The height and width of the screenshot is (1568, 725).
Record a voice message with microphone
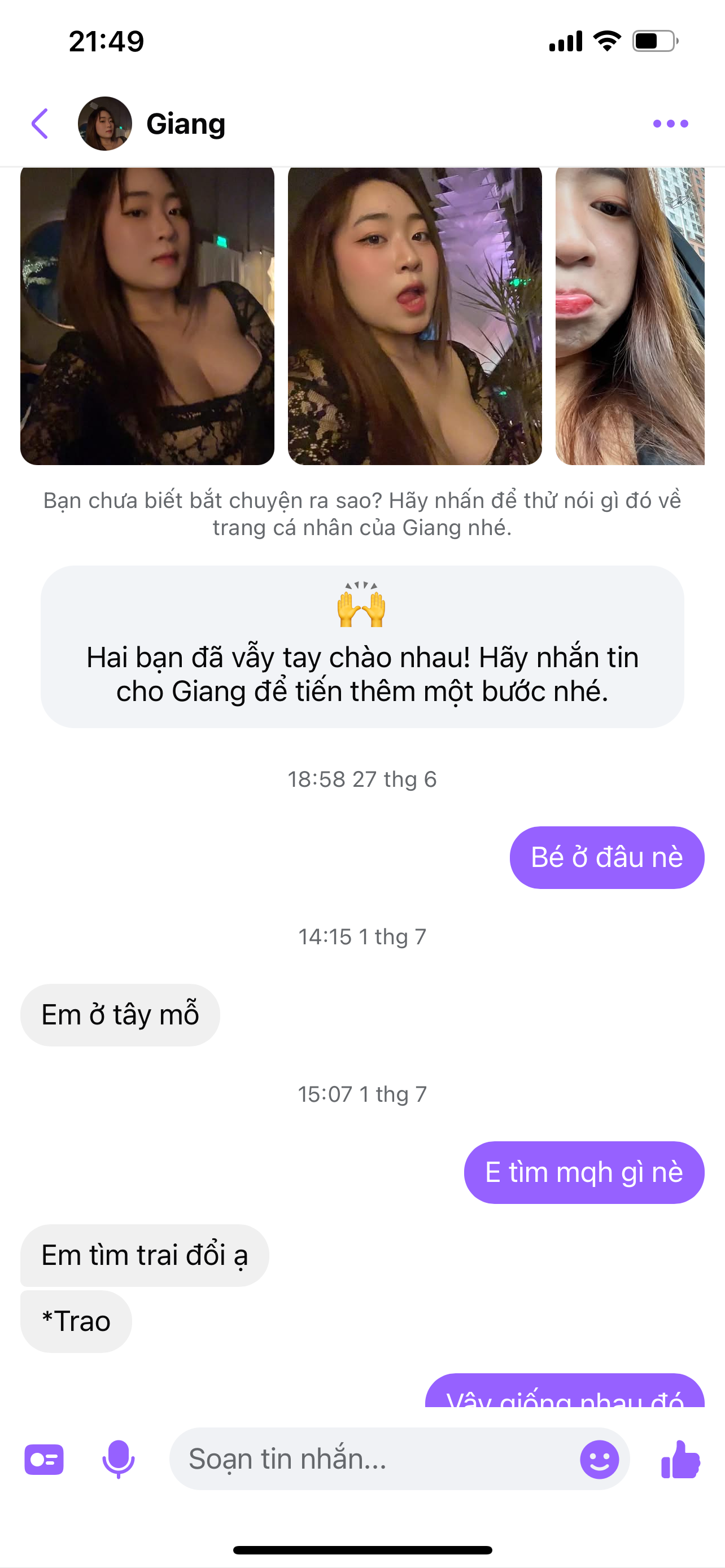pos(118,1459)
